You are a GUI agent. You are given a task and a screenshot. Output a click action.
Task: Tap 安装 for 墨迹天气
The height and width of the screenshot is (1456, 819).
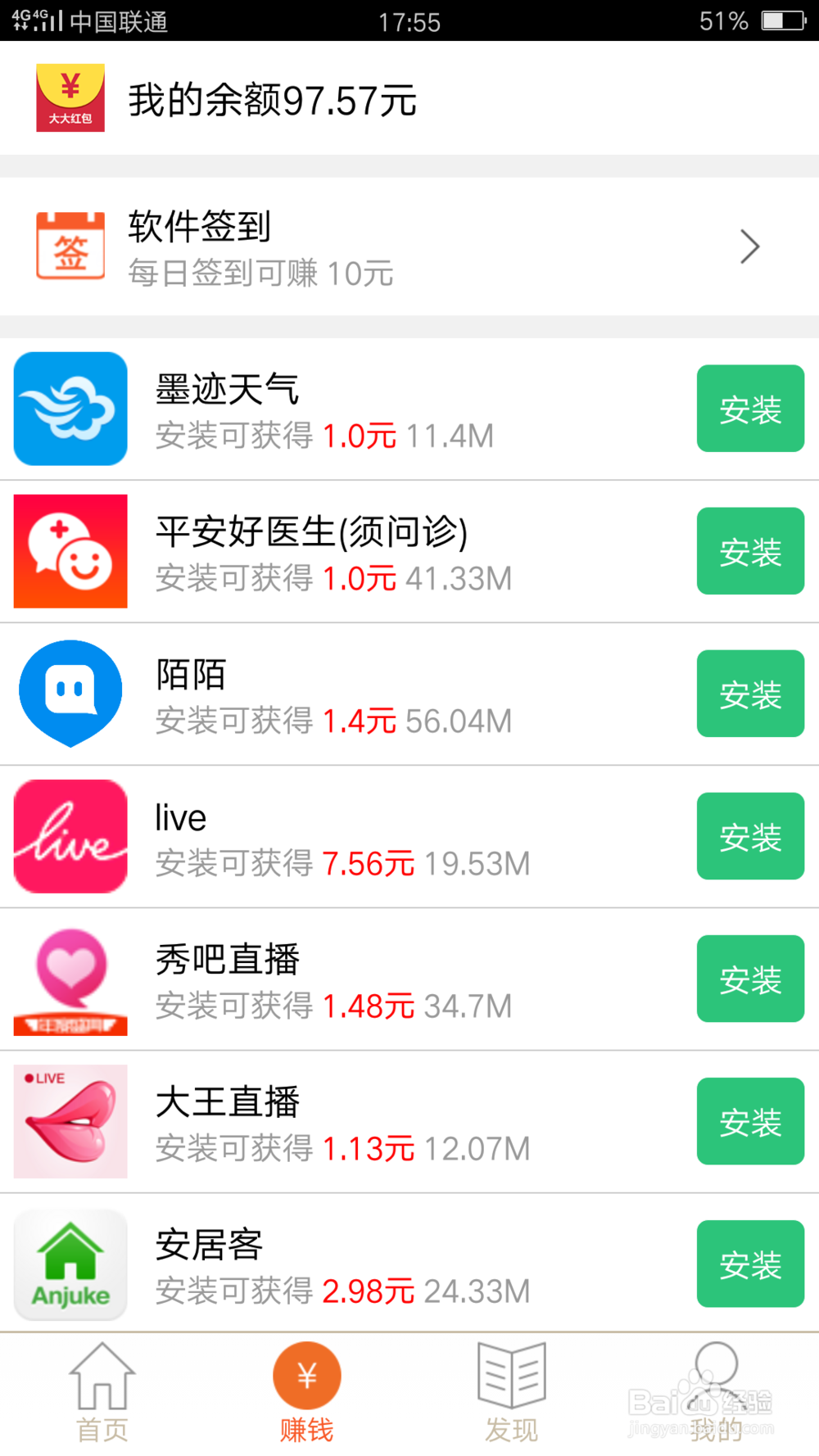pyautogui.click(x=750, y=409)
